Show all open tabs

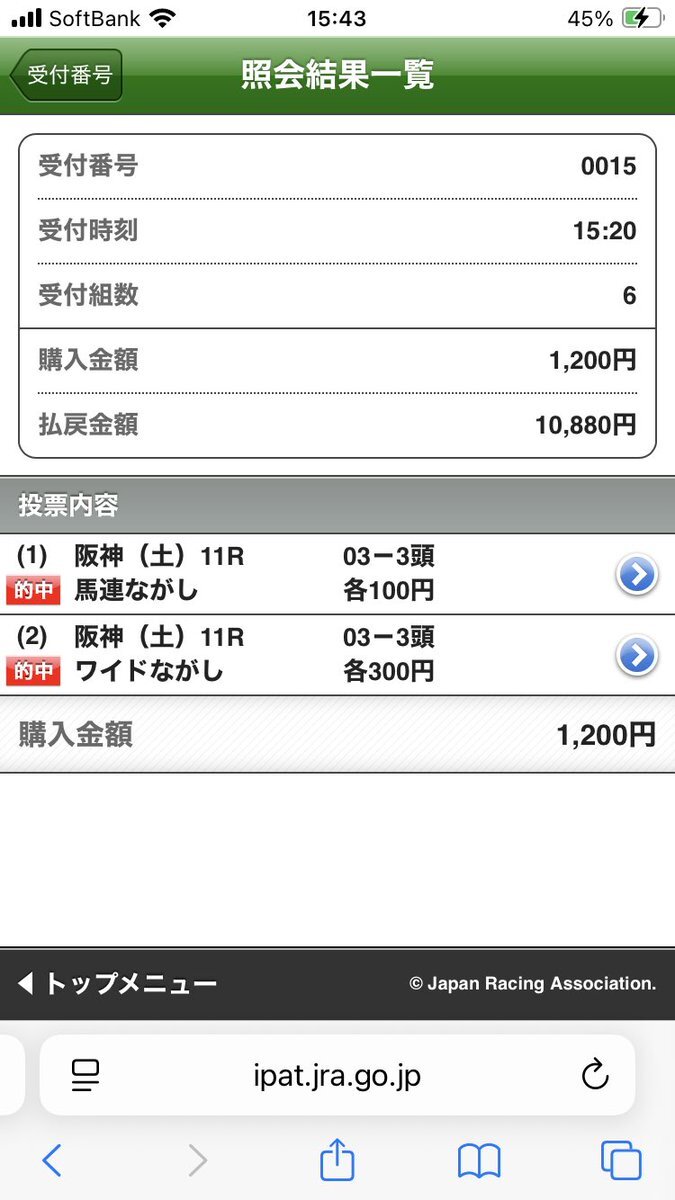click(x=621, y=1160)
